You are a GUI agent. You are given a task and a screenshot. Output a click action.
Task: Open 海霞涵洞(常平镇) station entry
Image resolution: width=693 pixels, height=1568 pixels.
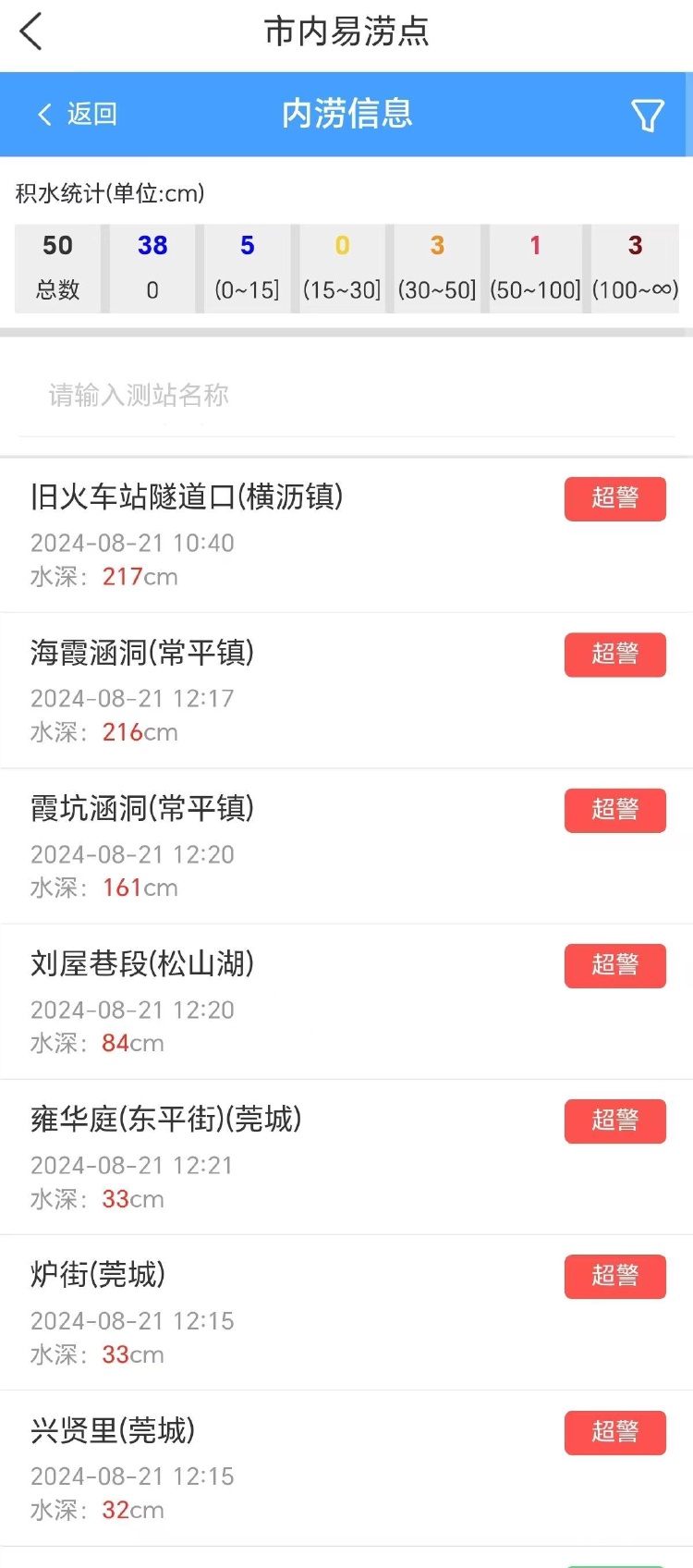pos(346,691)
